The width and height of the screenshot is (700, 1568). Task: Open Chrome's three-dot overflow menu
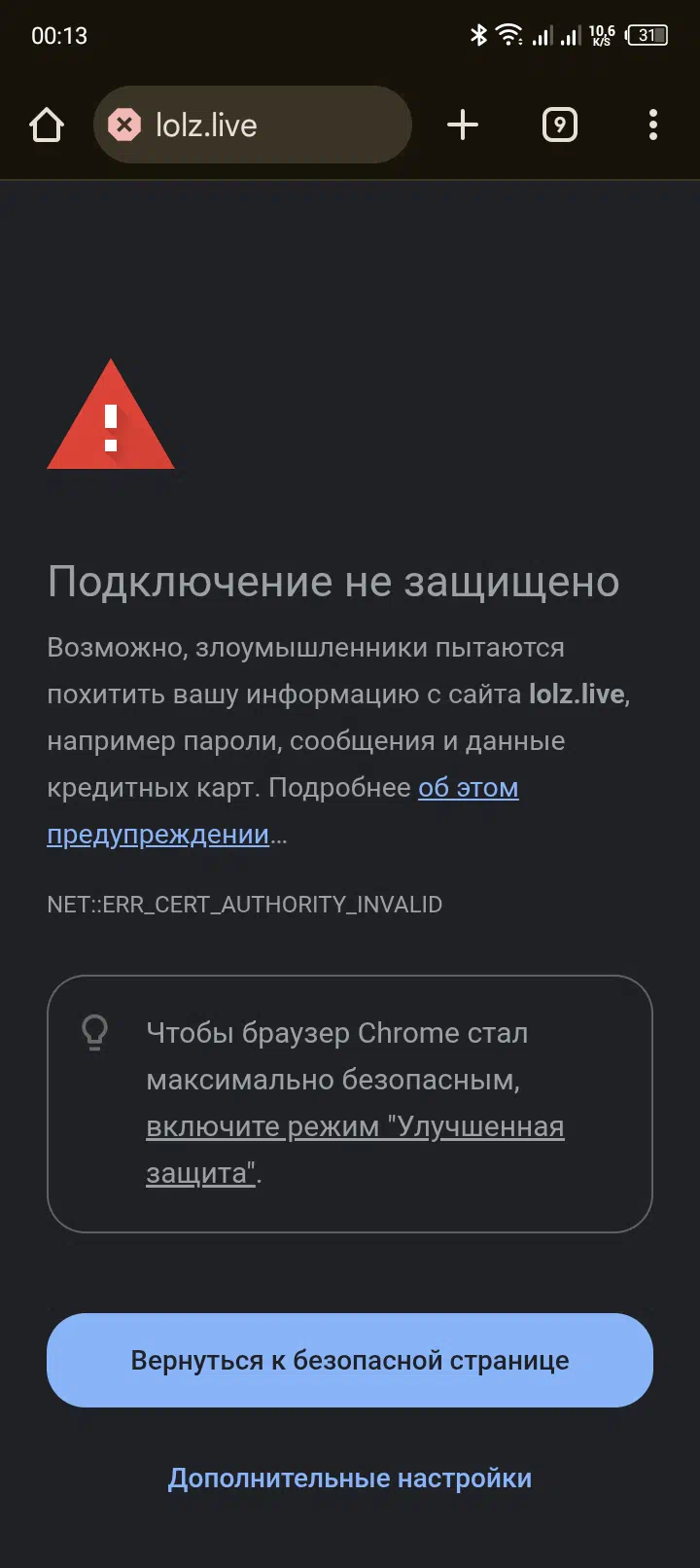tap(652, 125)
